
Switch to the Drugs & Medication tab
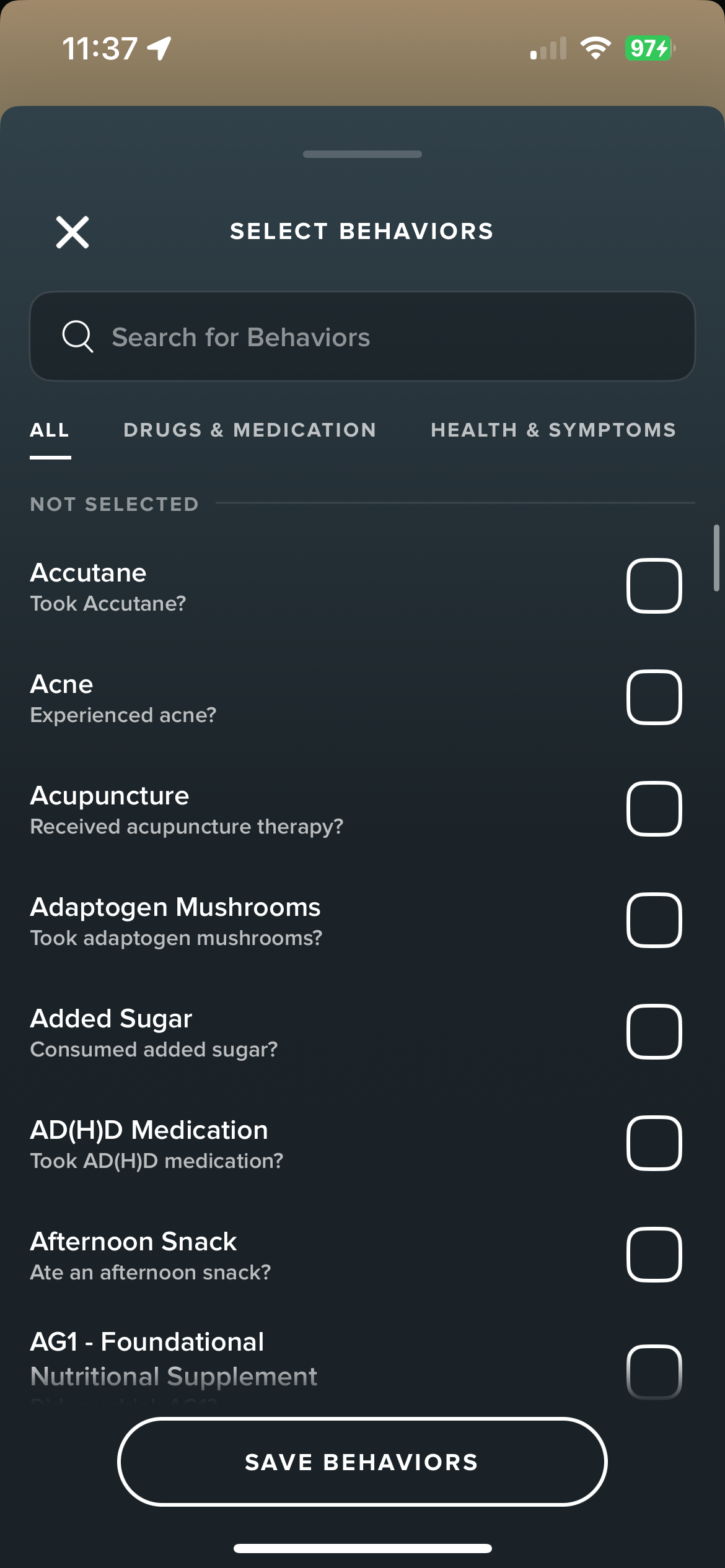coord(250,430)
